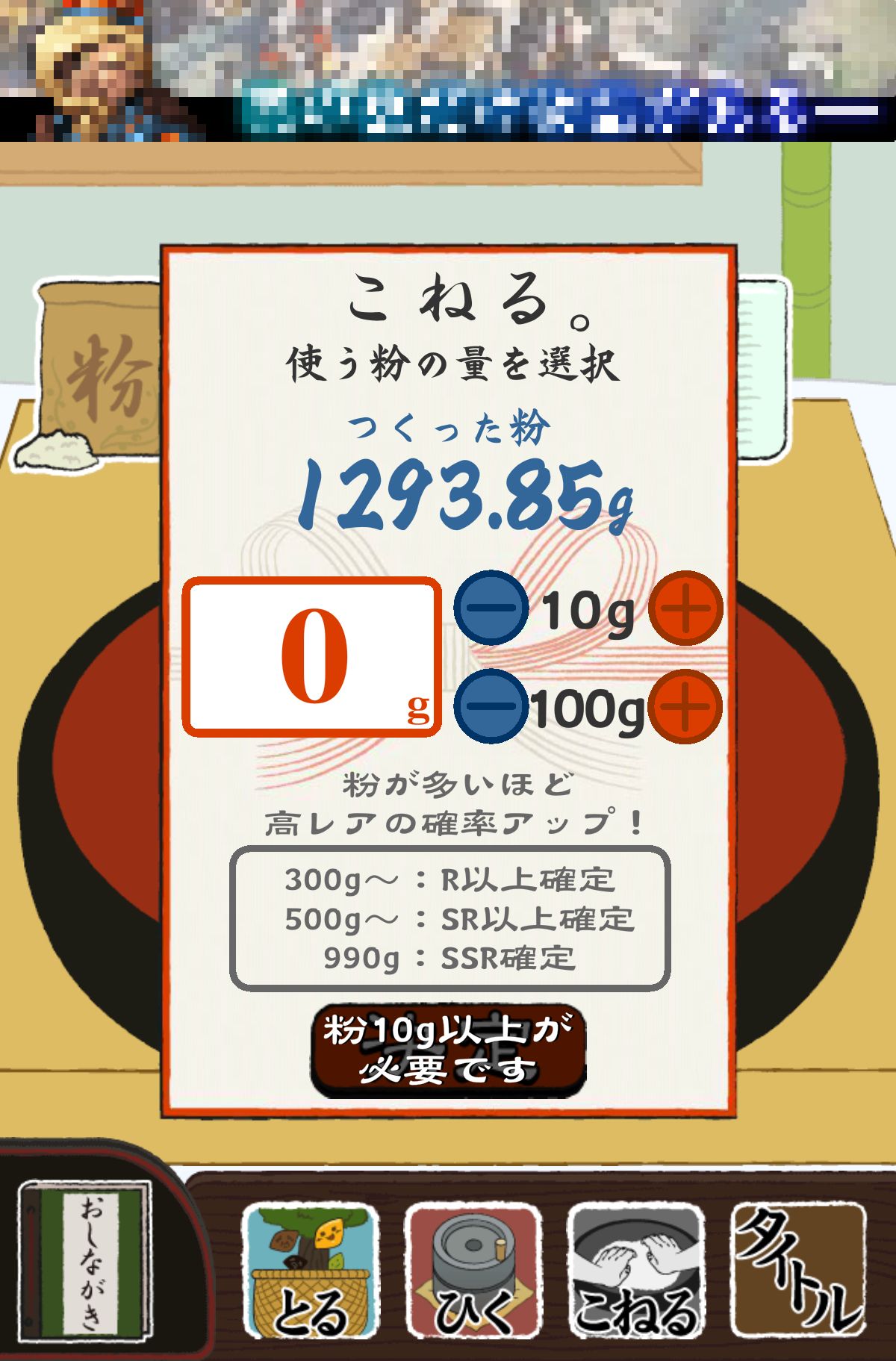
Task: Increase flour amount by 10g
Action: pyautogui.click(x=685, y=608)
